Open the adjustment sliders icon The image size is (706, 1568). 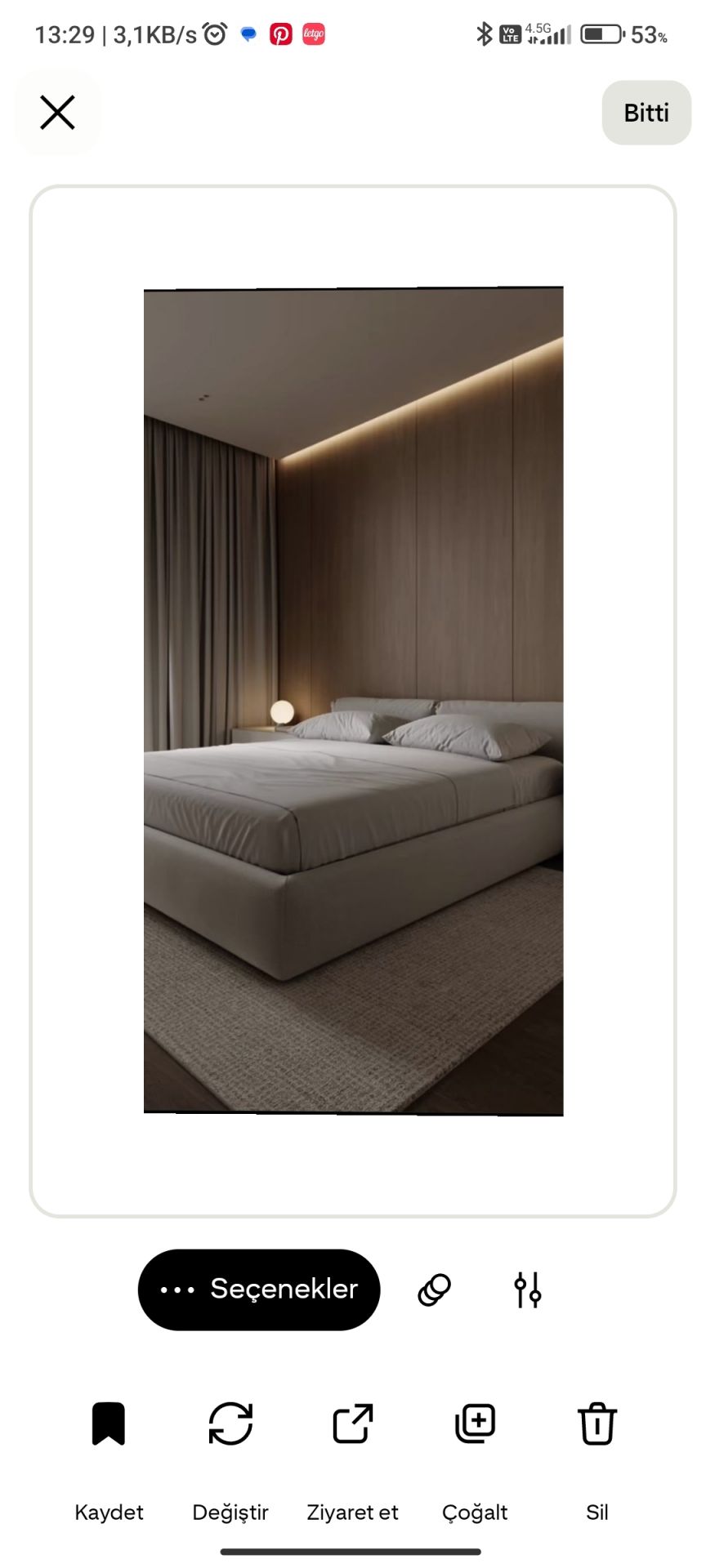[x=528, y=1290]
